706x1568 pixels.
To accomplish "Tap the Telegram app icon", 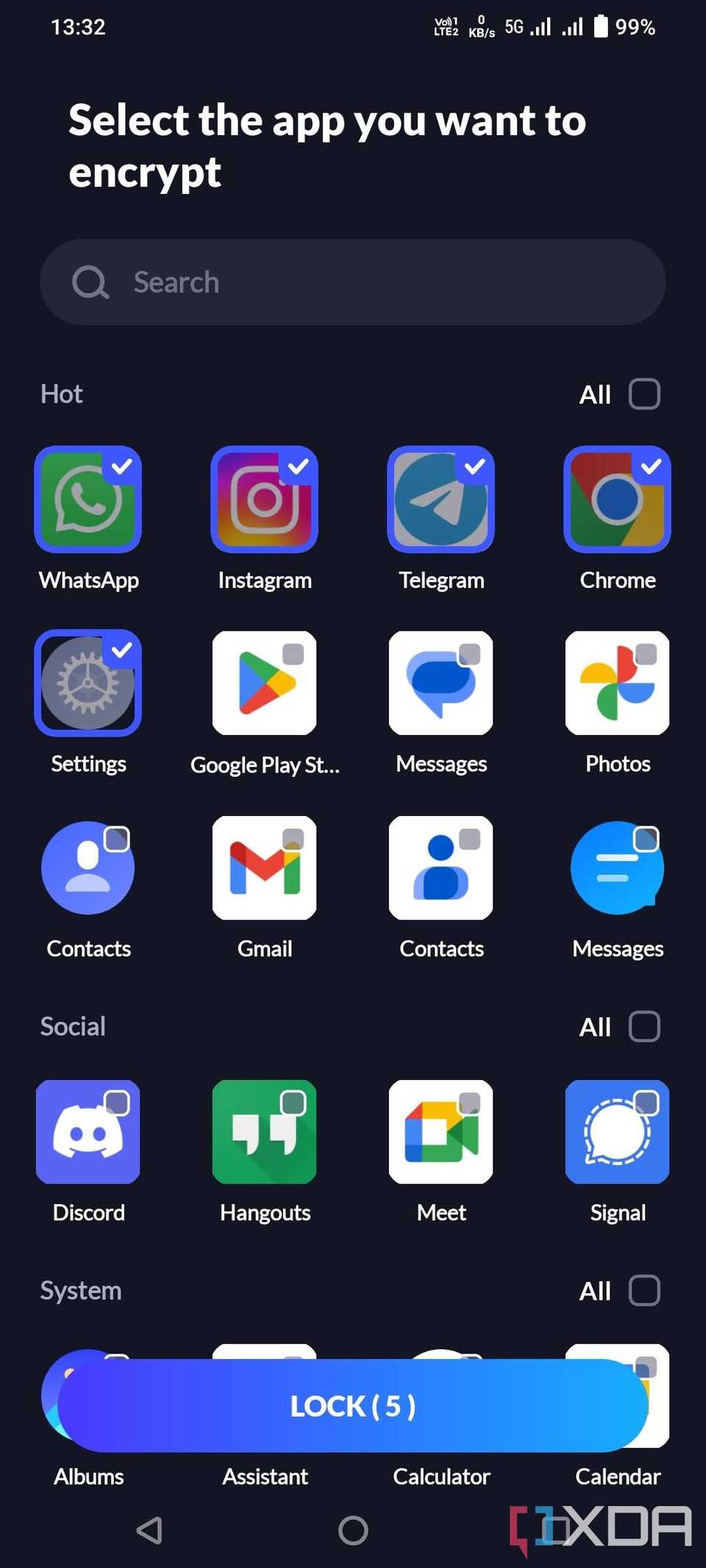I will click(441, 500).
